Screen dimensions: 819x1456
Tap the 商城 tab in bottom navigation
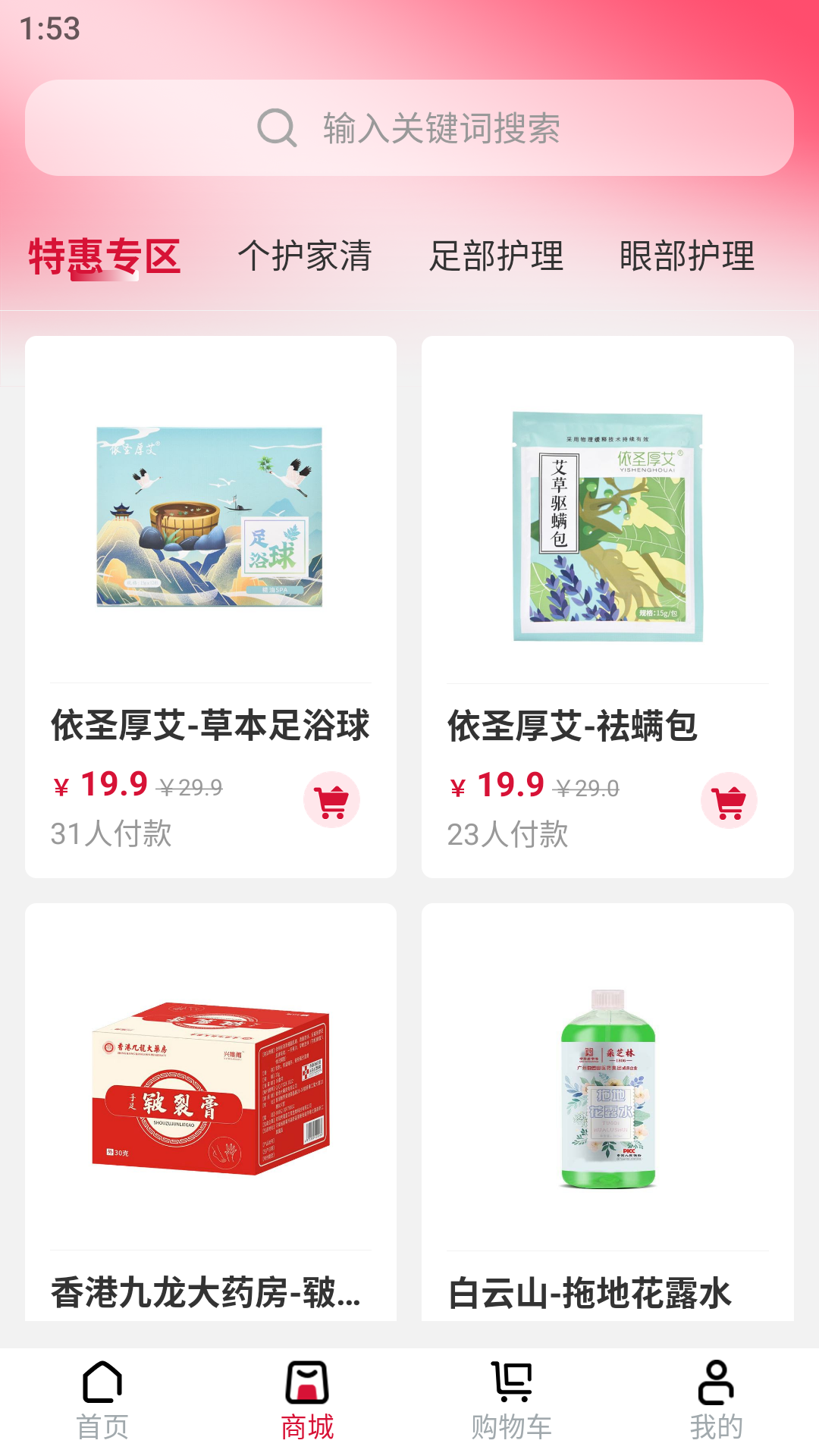(x=307, y=1401)
